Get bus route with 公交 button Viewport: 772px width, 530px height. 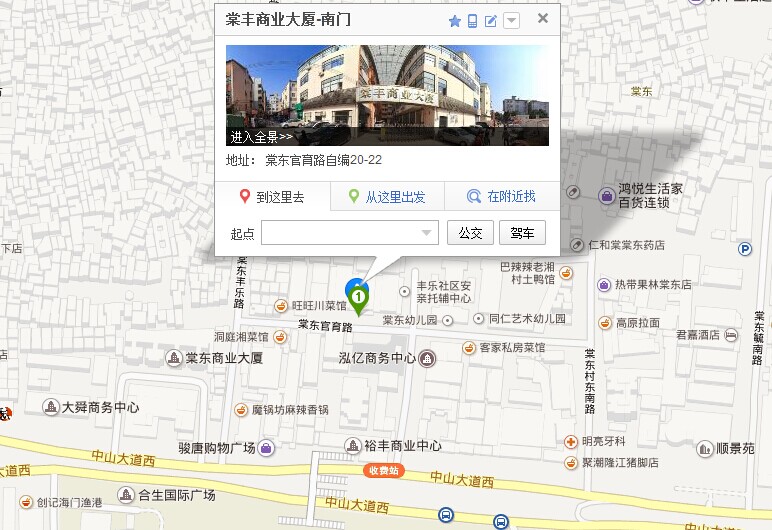470,233
